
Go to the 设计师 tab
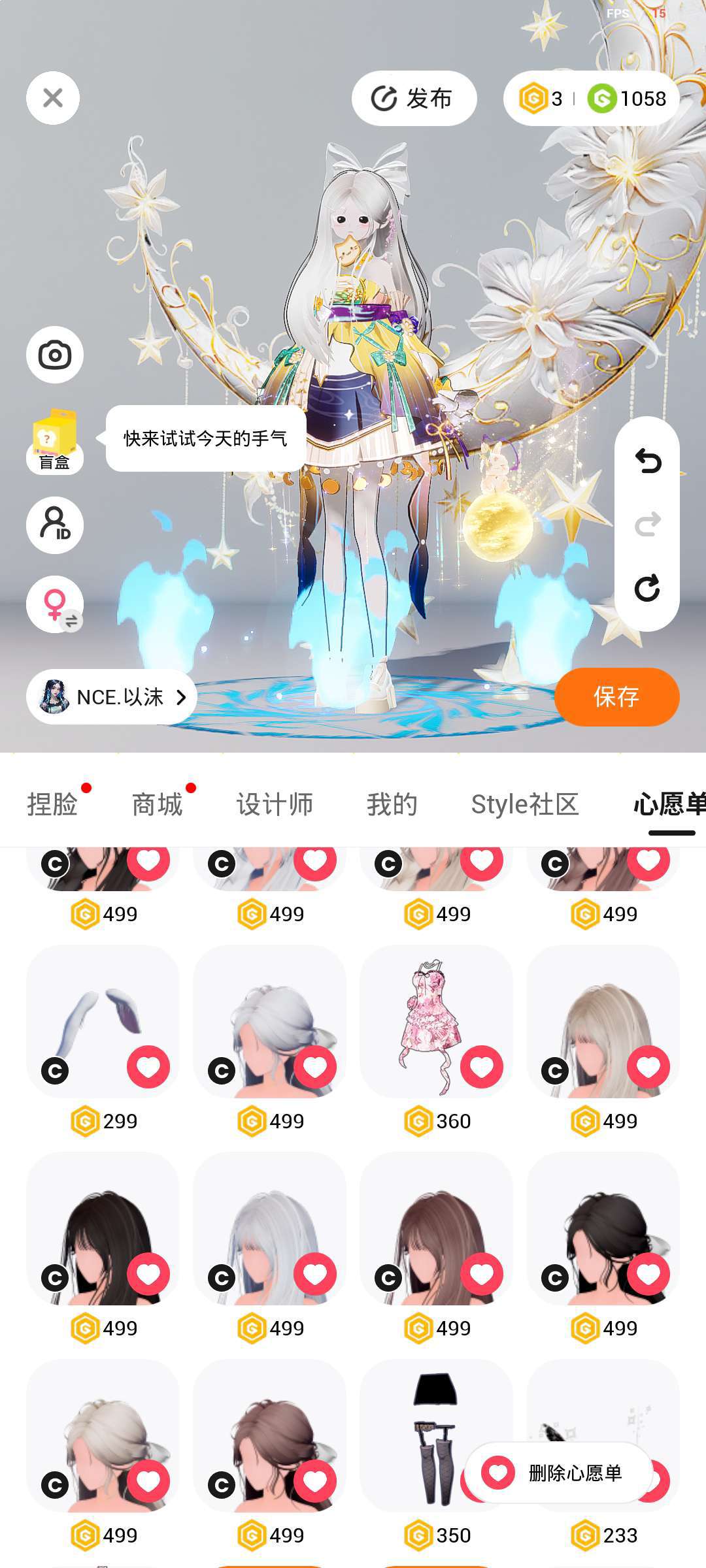pyautogui.click(x=275, y=804)
